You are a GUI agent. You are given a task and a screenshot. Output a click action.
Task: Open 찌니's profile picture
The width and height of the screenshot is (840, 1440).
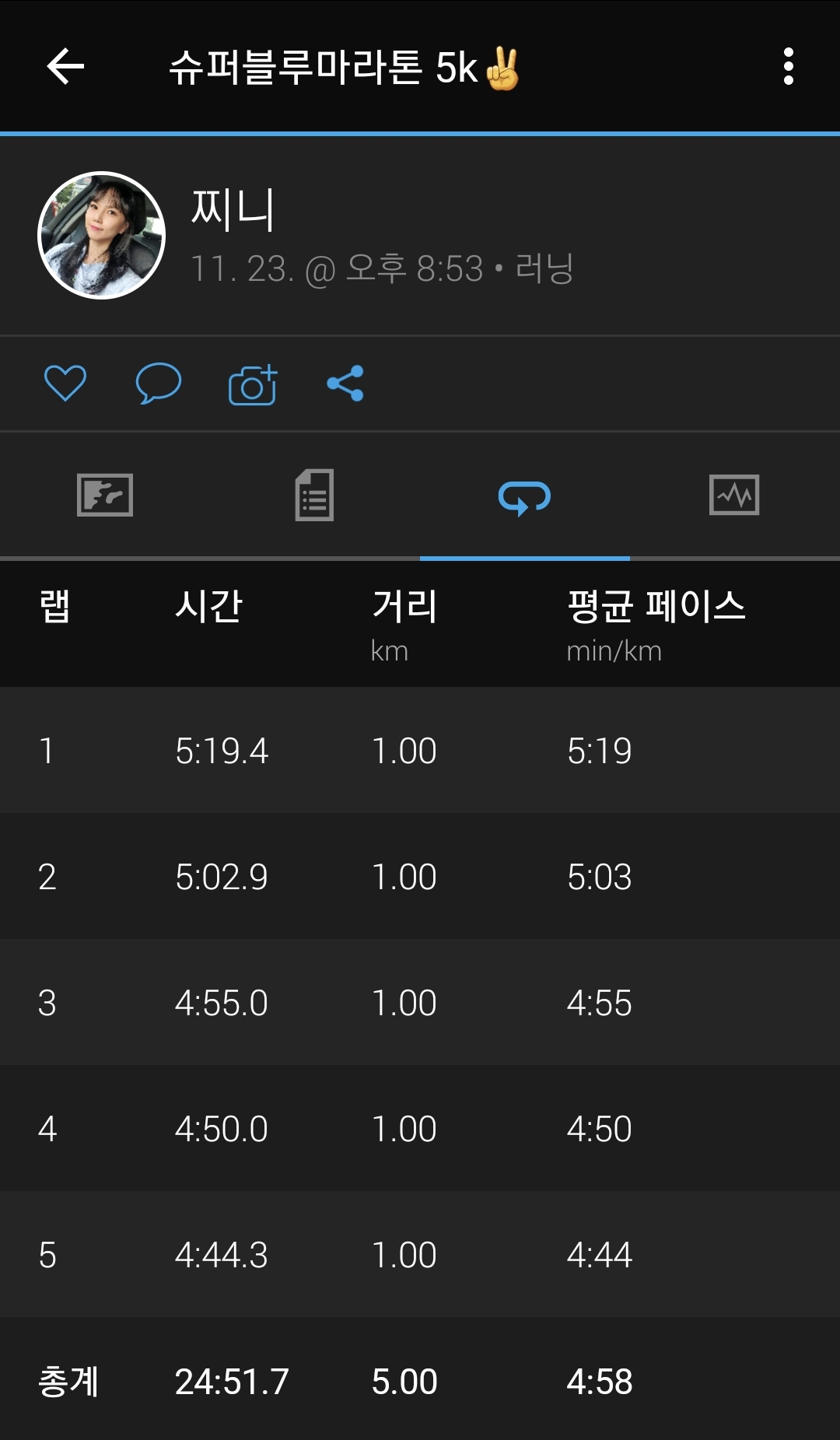[x=102, y=235]
